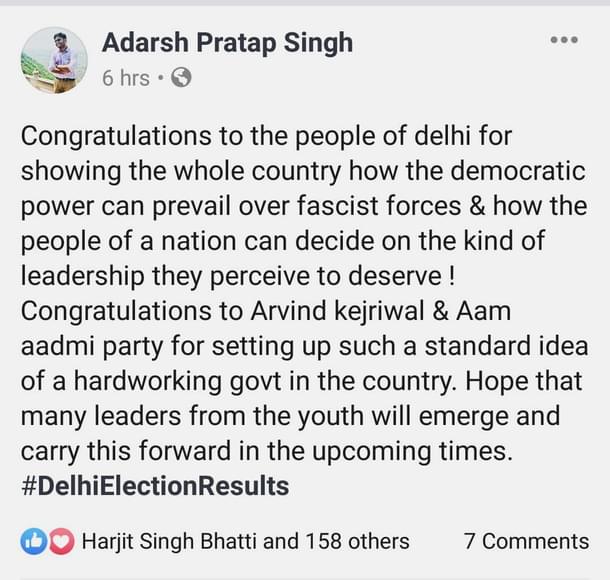Open Adarsh Pratap Singh's profile picture
The height and width of the screenshot is (580, 610).
[54, 60]
